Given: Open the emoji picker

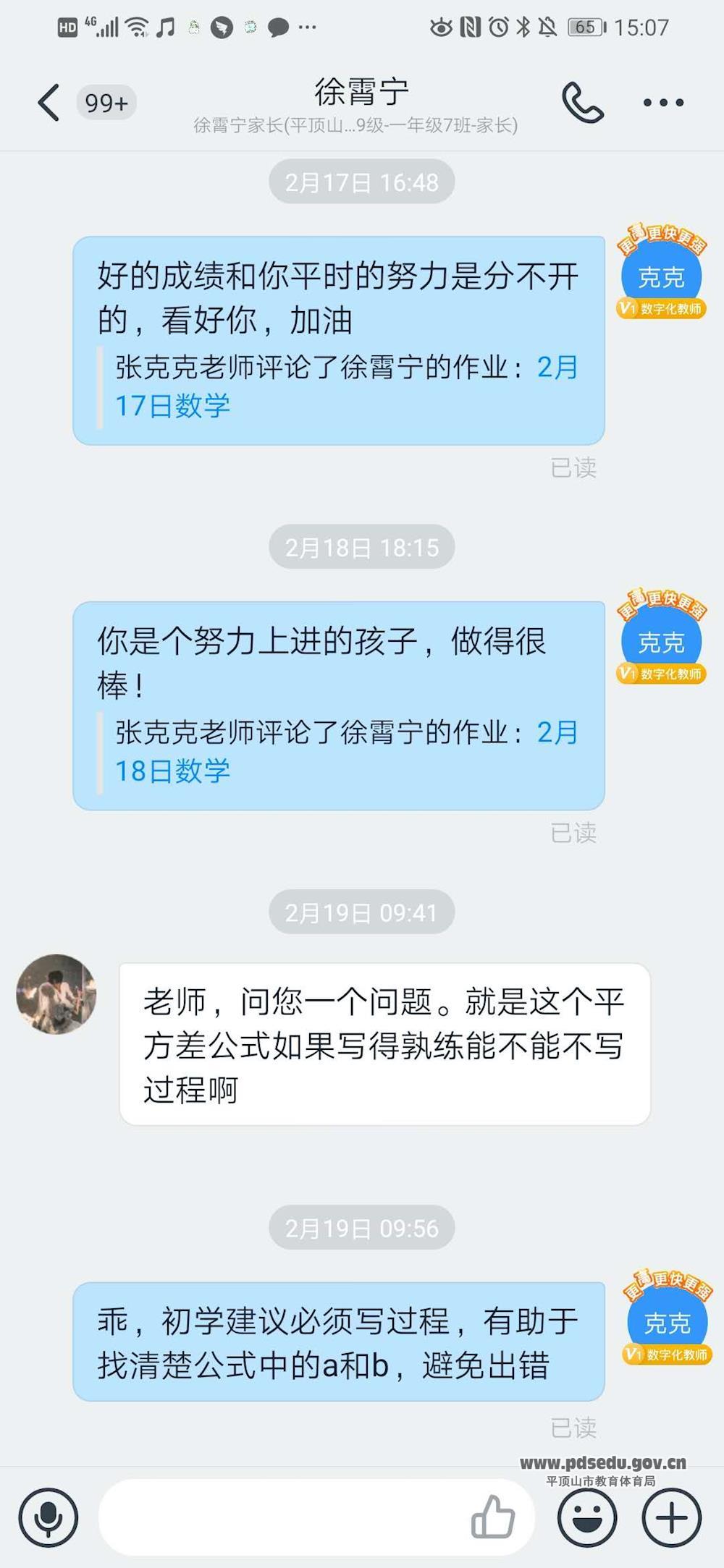Looking at the screenshot, I should click(587, 1517).
